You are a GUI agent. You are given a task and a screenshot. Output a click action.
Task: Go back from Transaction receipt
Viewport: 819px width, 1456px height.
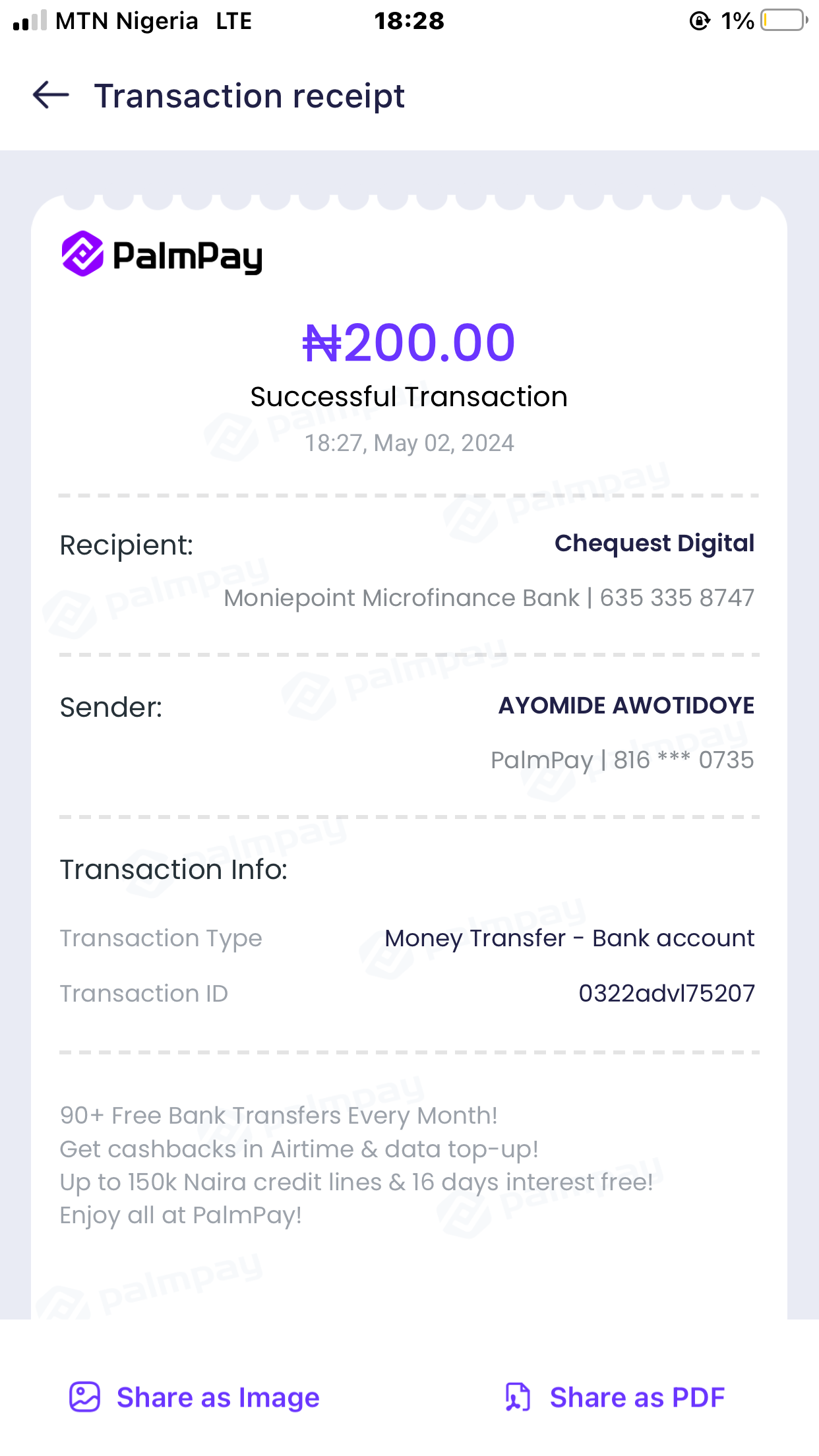51,96
